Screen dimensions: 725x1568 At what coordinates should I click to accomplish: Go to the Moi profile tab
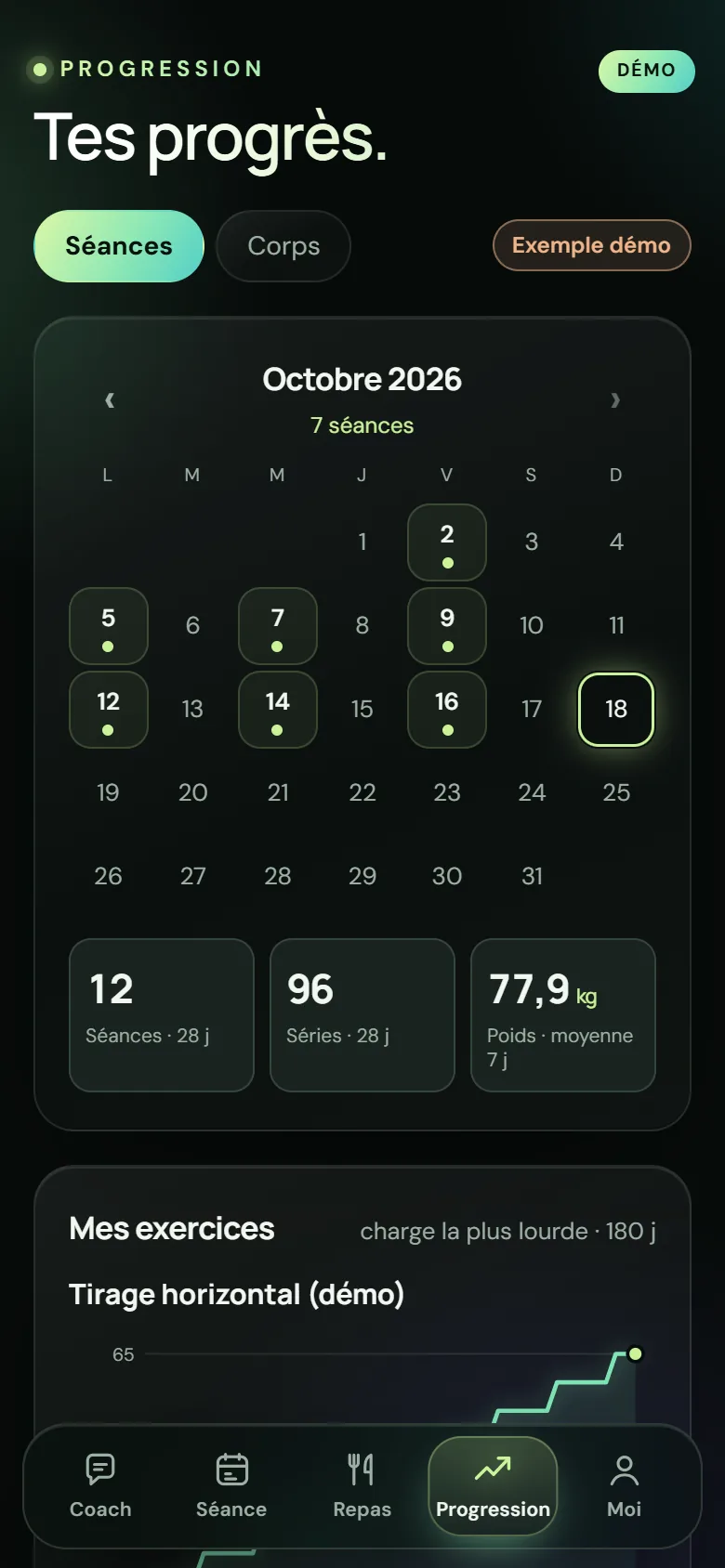(625, 1486)
